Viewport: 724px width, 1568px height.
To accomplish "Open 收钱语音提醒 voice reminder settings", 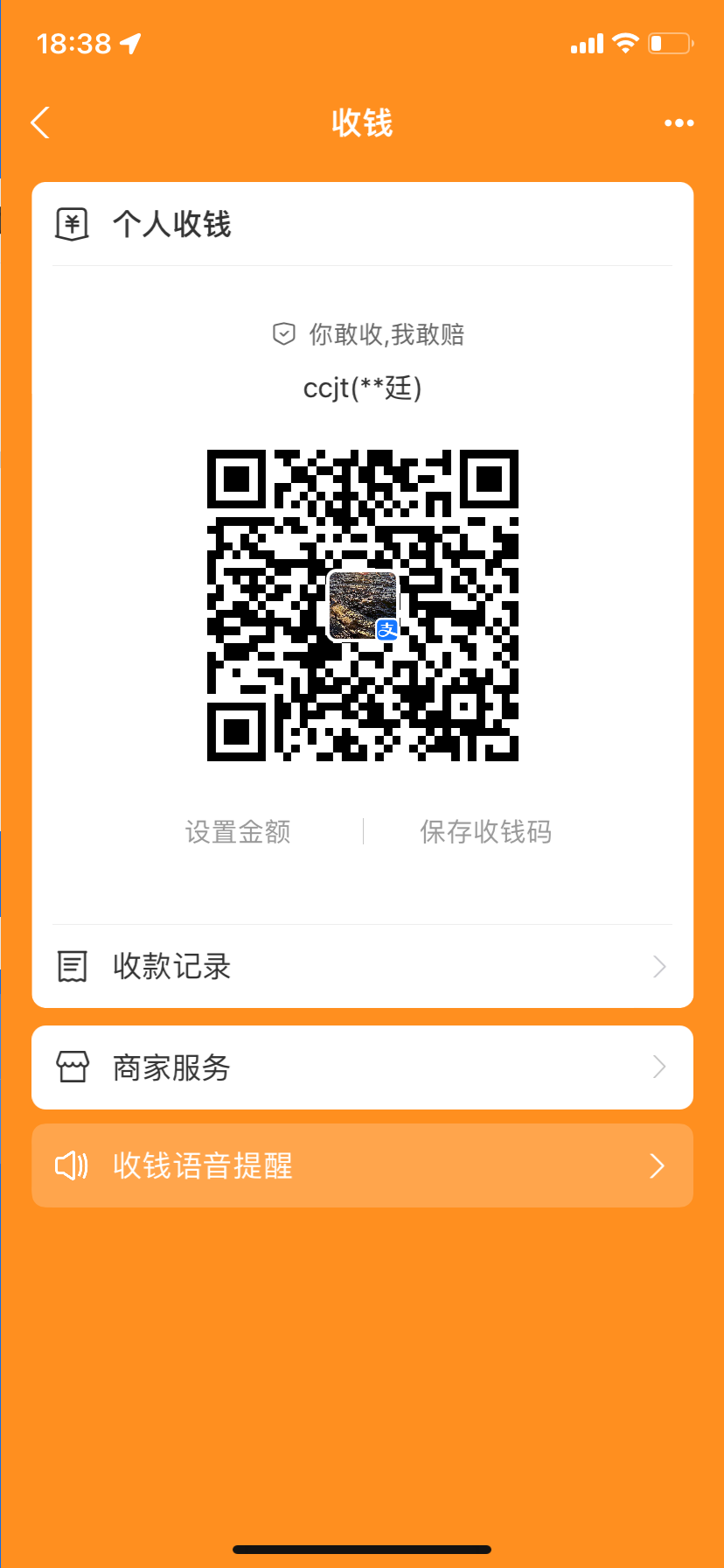I will click(362, 1166).
